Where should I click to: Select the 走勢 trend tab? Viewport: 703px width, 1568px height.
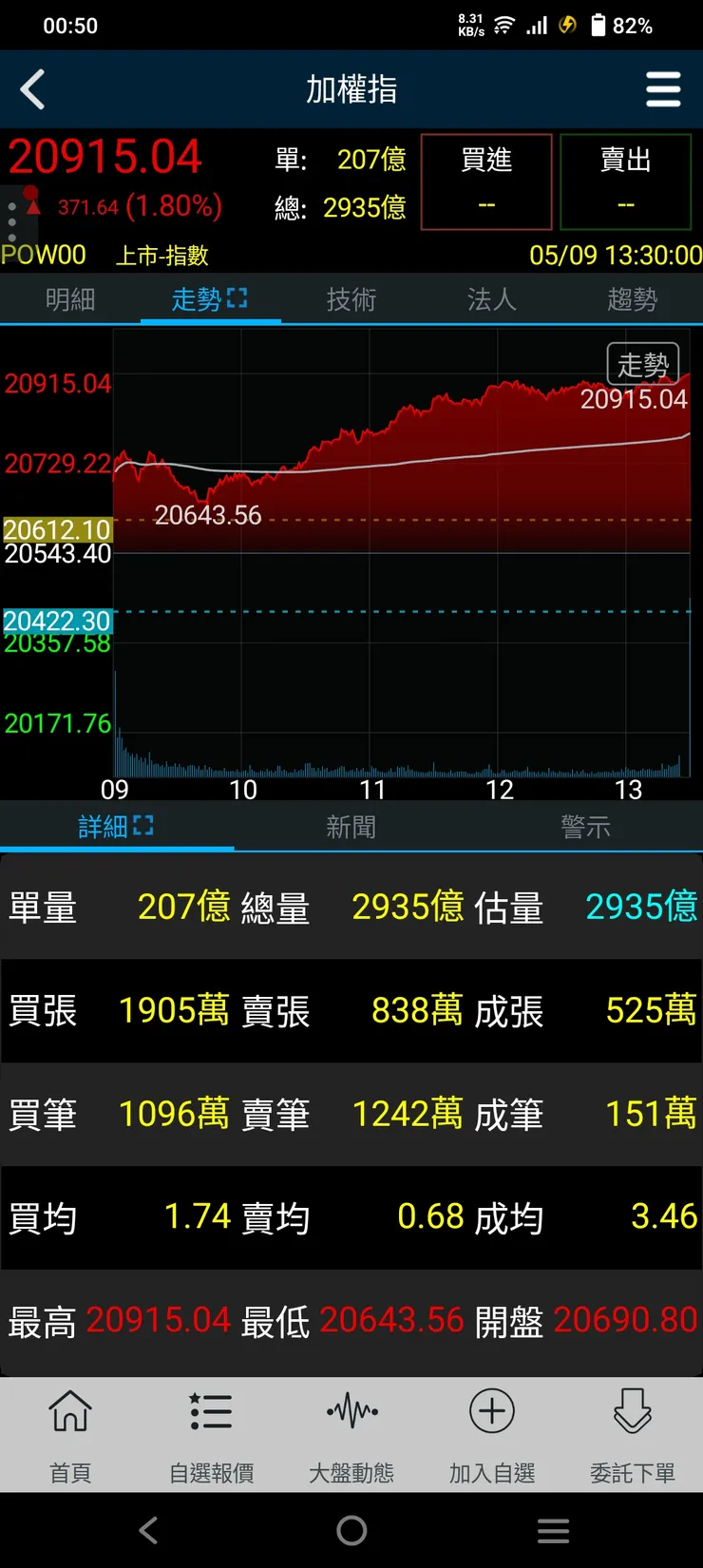tap(209, 300)
